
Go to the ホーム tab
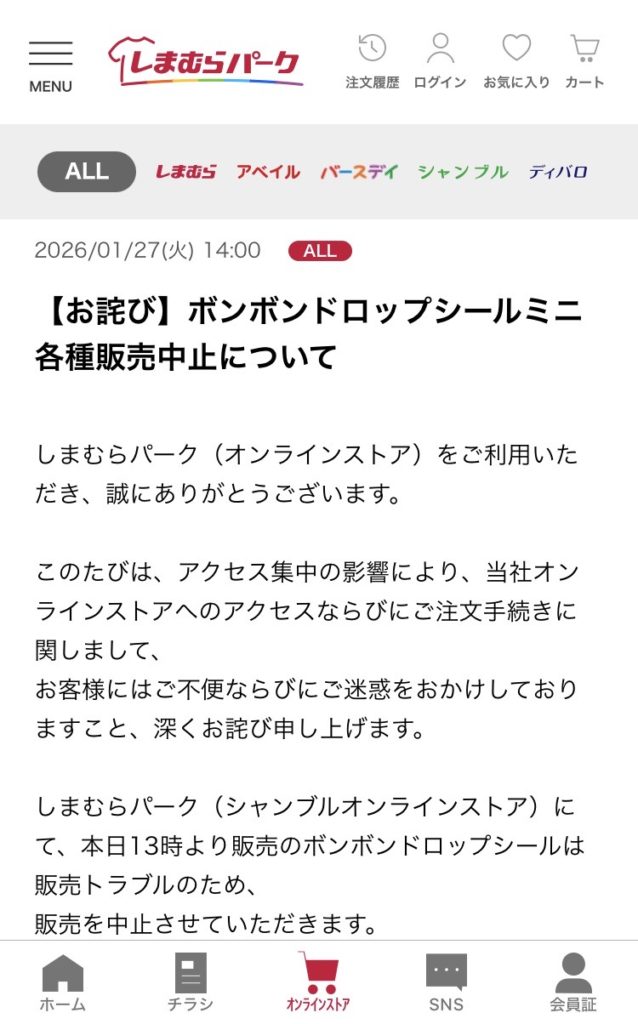click(x=63, y=982)
